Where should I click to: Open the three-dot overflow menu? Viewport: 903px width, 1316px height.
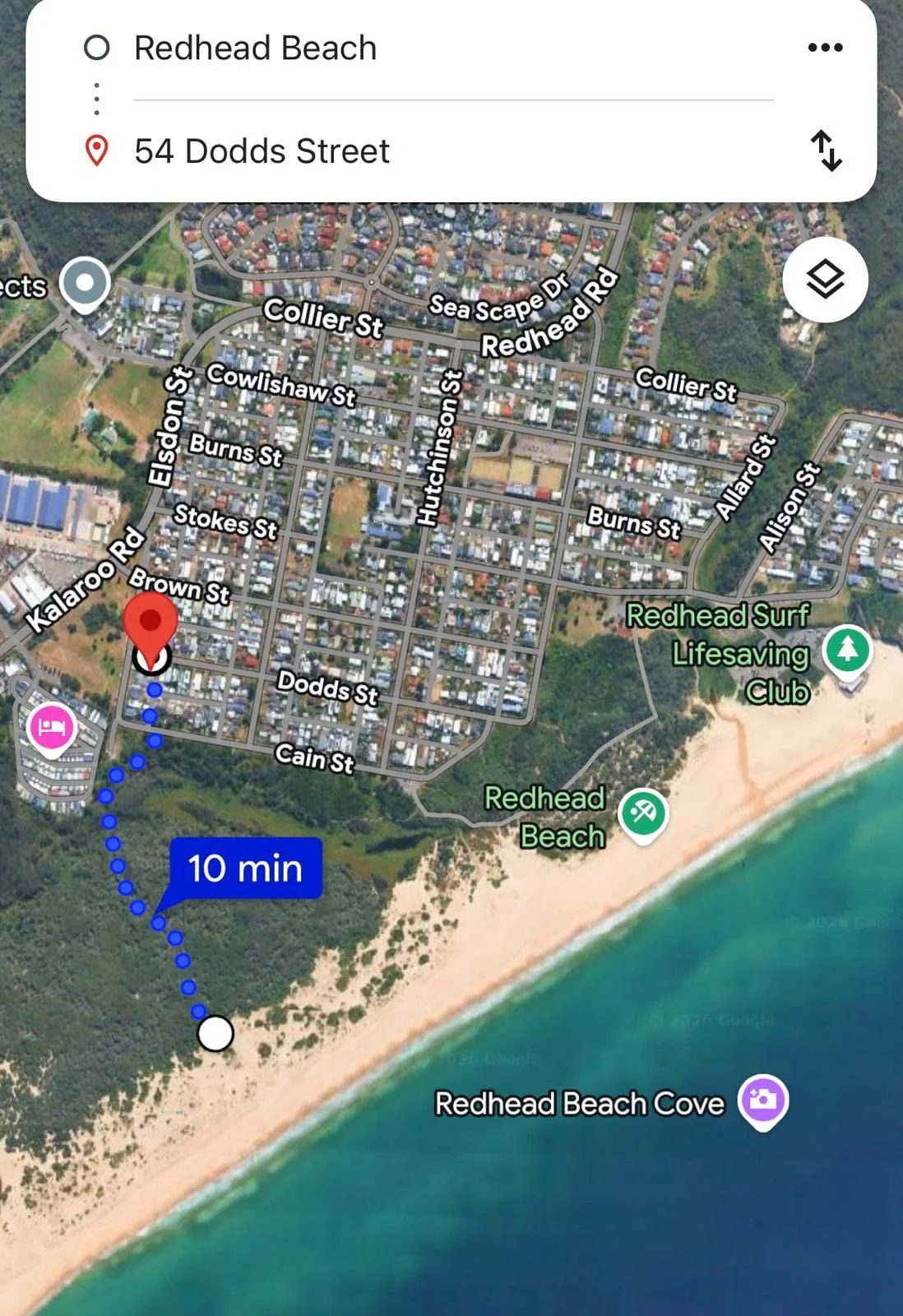pyautogui.click(x=825, y=48)
